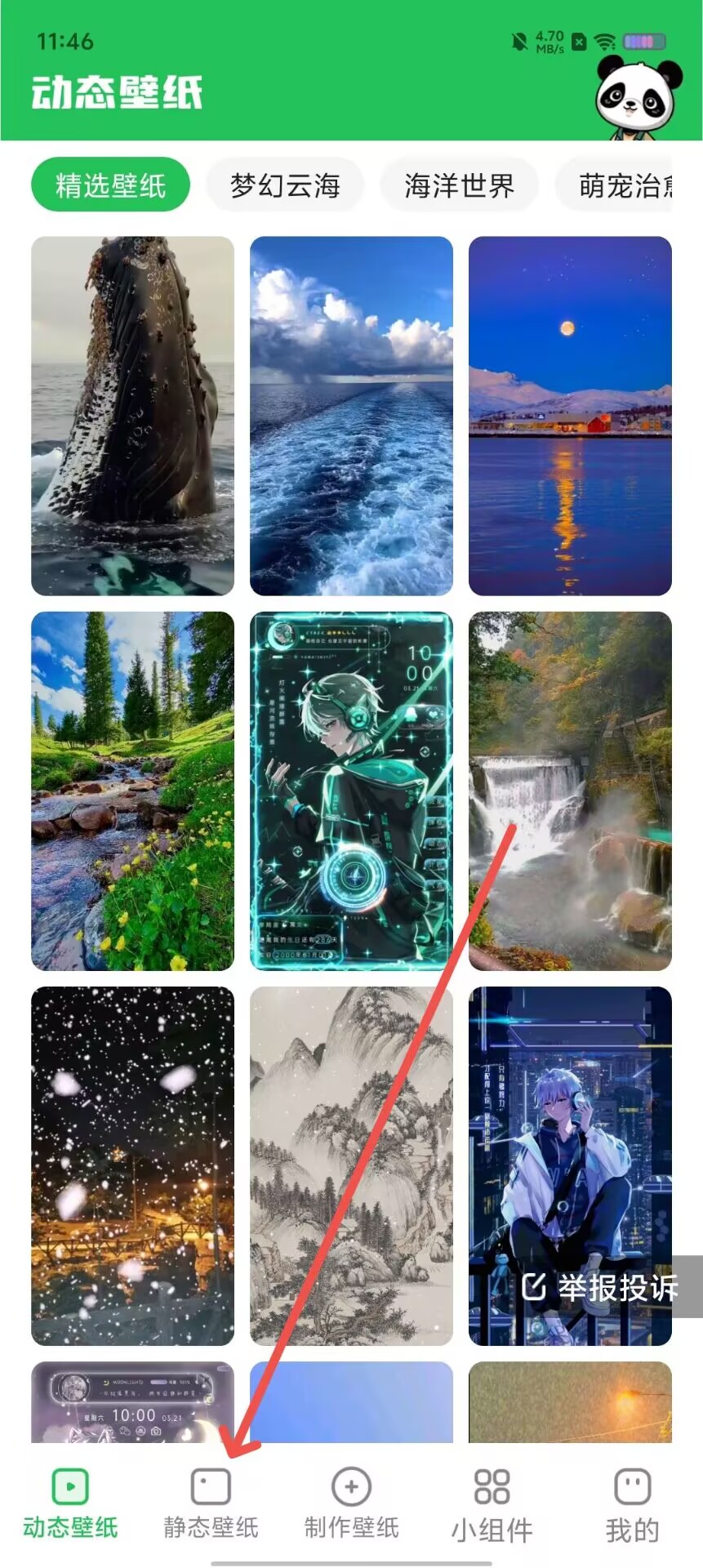
Task: Select the 精选壁纸 category chip
Action: point(110,185)
